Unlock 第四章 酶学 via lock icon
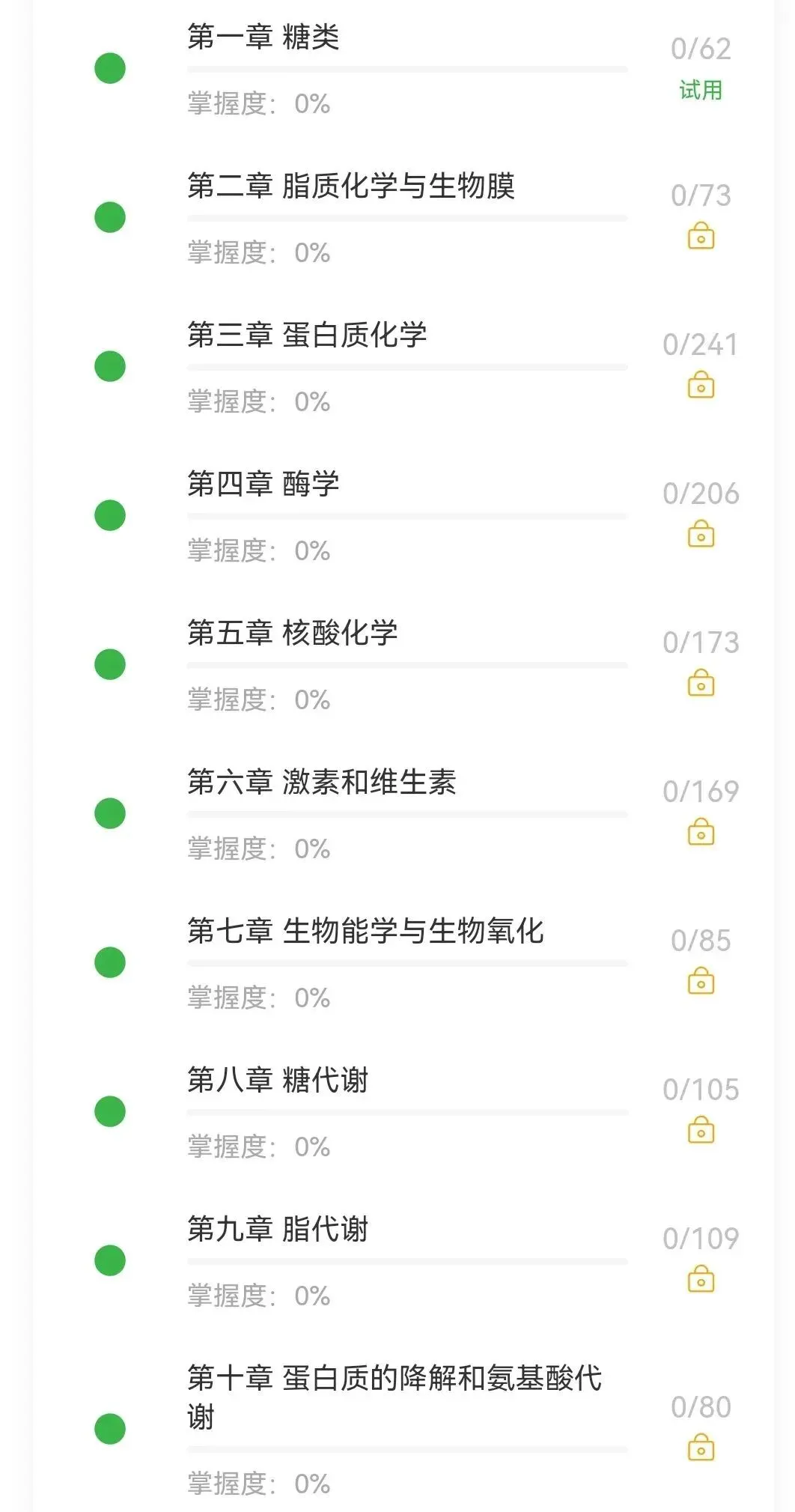795x1512 pixels. tap(701, 534)
